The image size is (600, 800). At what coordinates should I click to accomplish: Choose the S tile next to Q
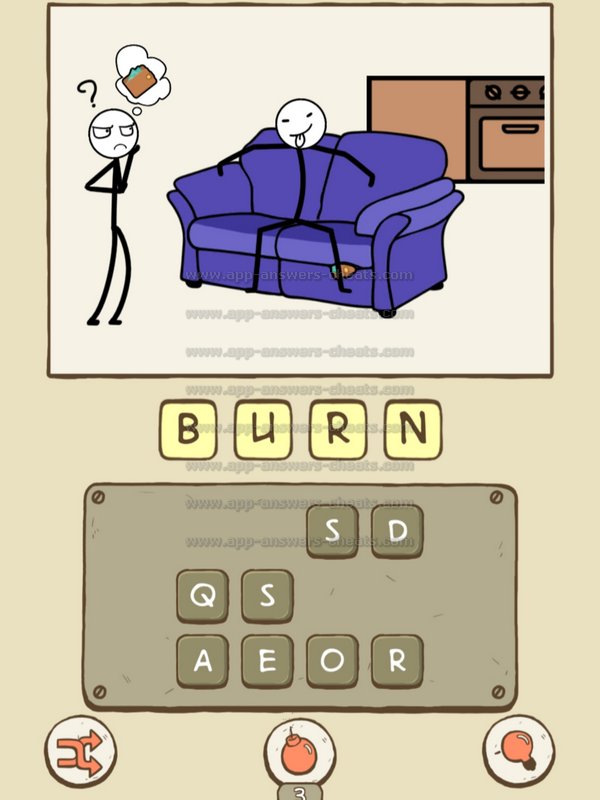[267, 596]
